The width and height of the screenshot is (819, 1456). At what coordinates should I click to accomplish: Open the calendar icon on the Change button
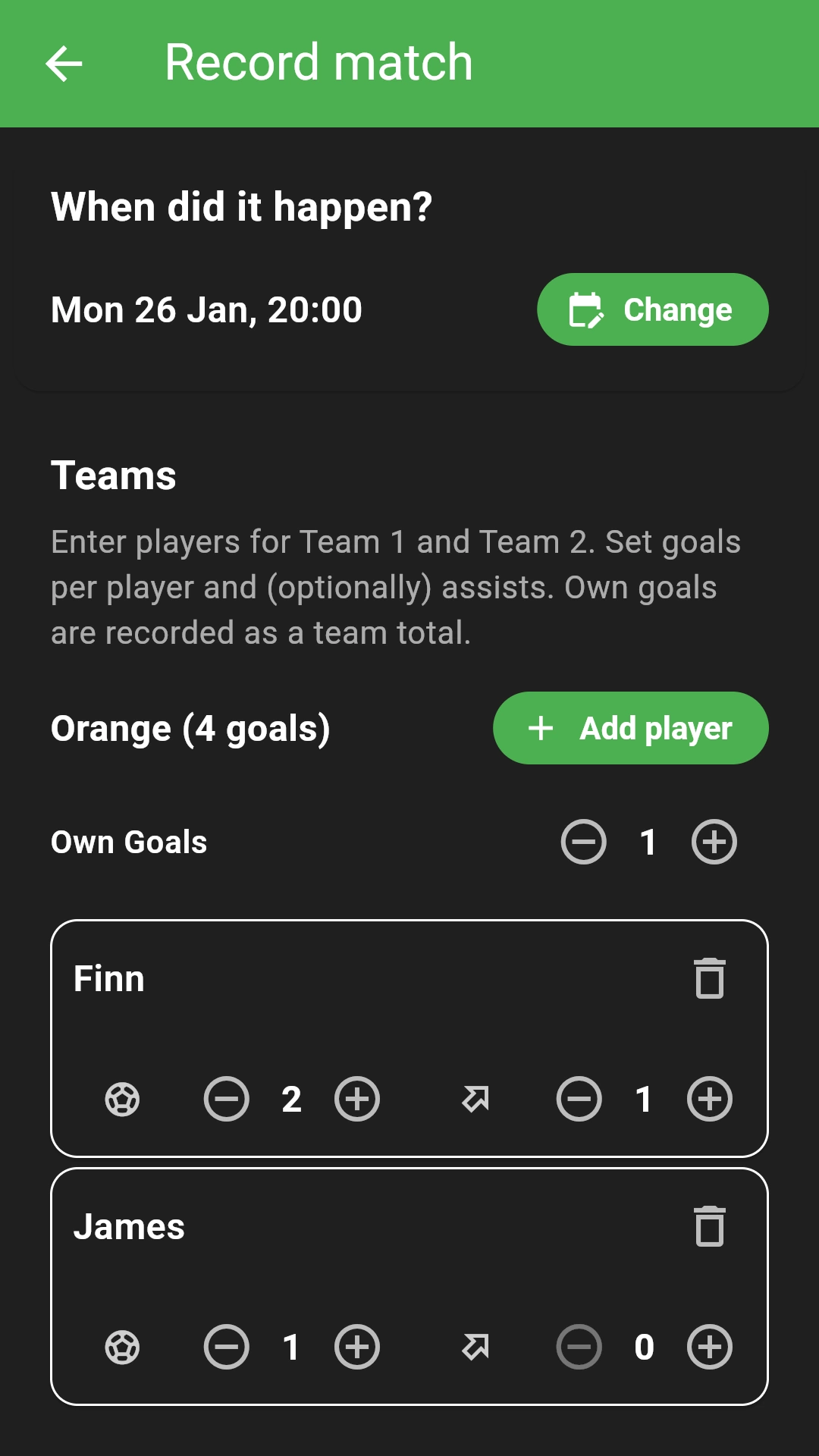click(x=586, y=309)
